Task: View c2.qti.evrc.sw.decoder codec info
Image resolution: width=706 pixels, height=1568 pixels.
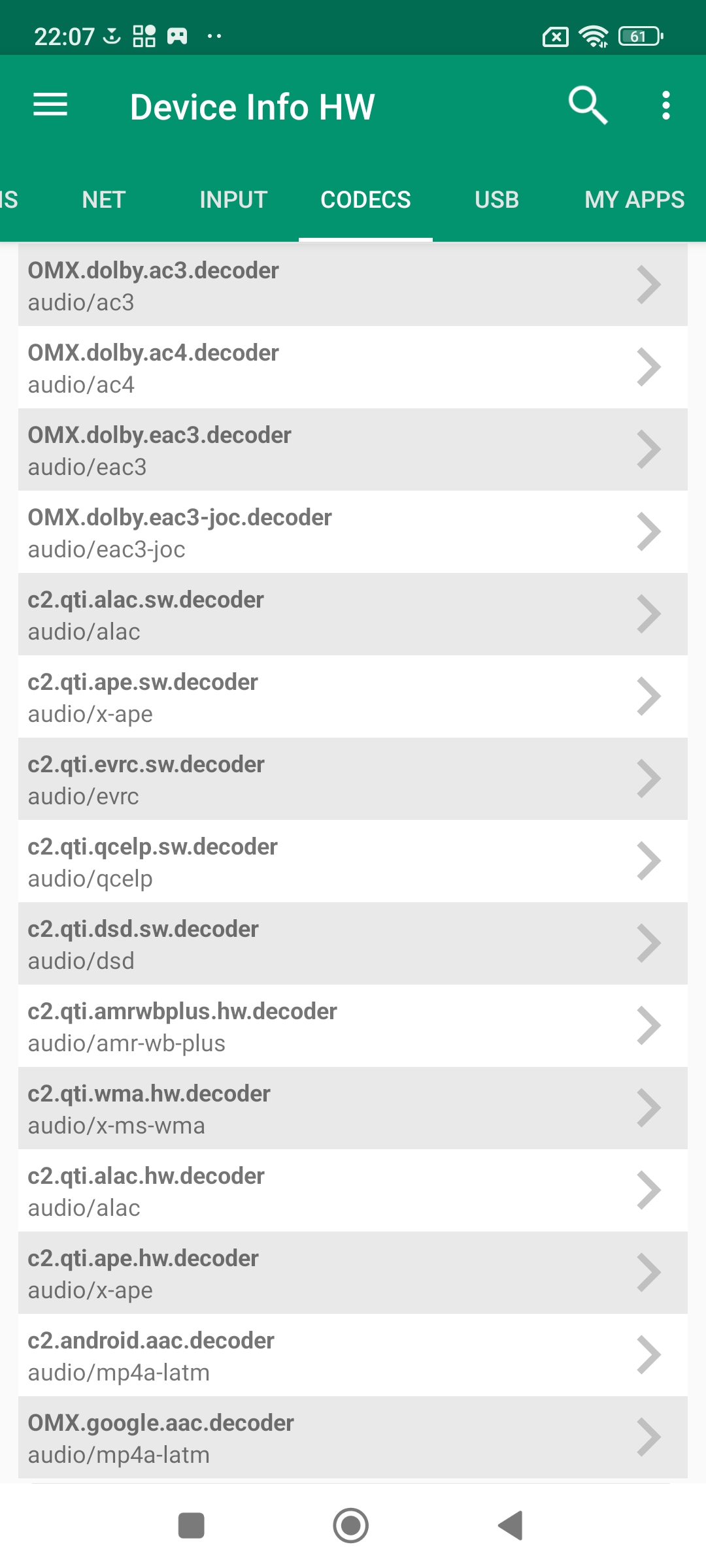Action: (x=353, y=779)
